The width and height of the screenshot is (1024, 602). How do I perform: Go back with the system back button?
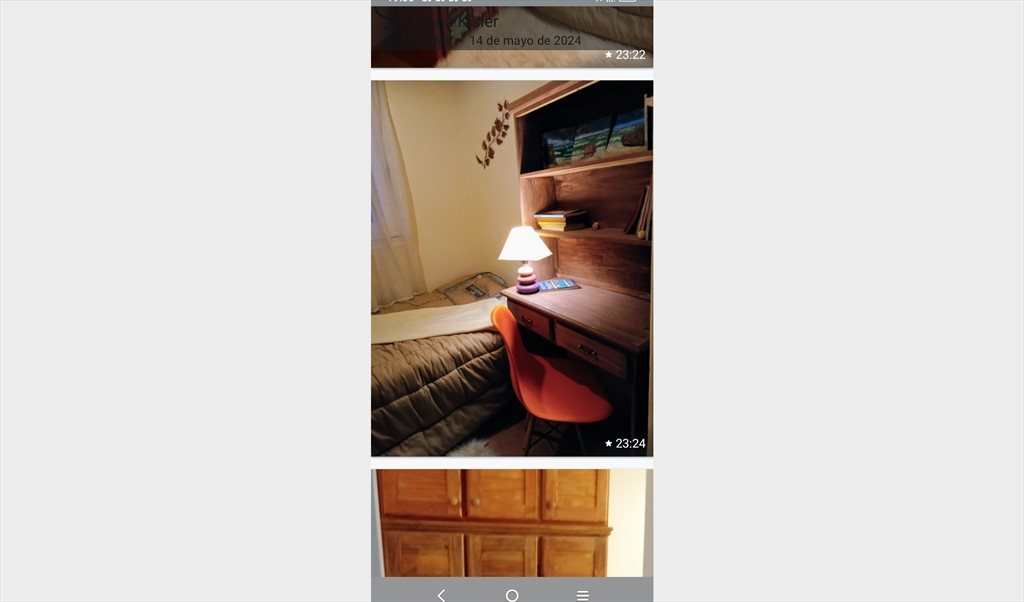click(441, 595)
